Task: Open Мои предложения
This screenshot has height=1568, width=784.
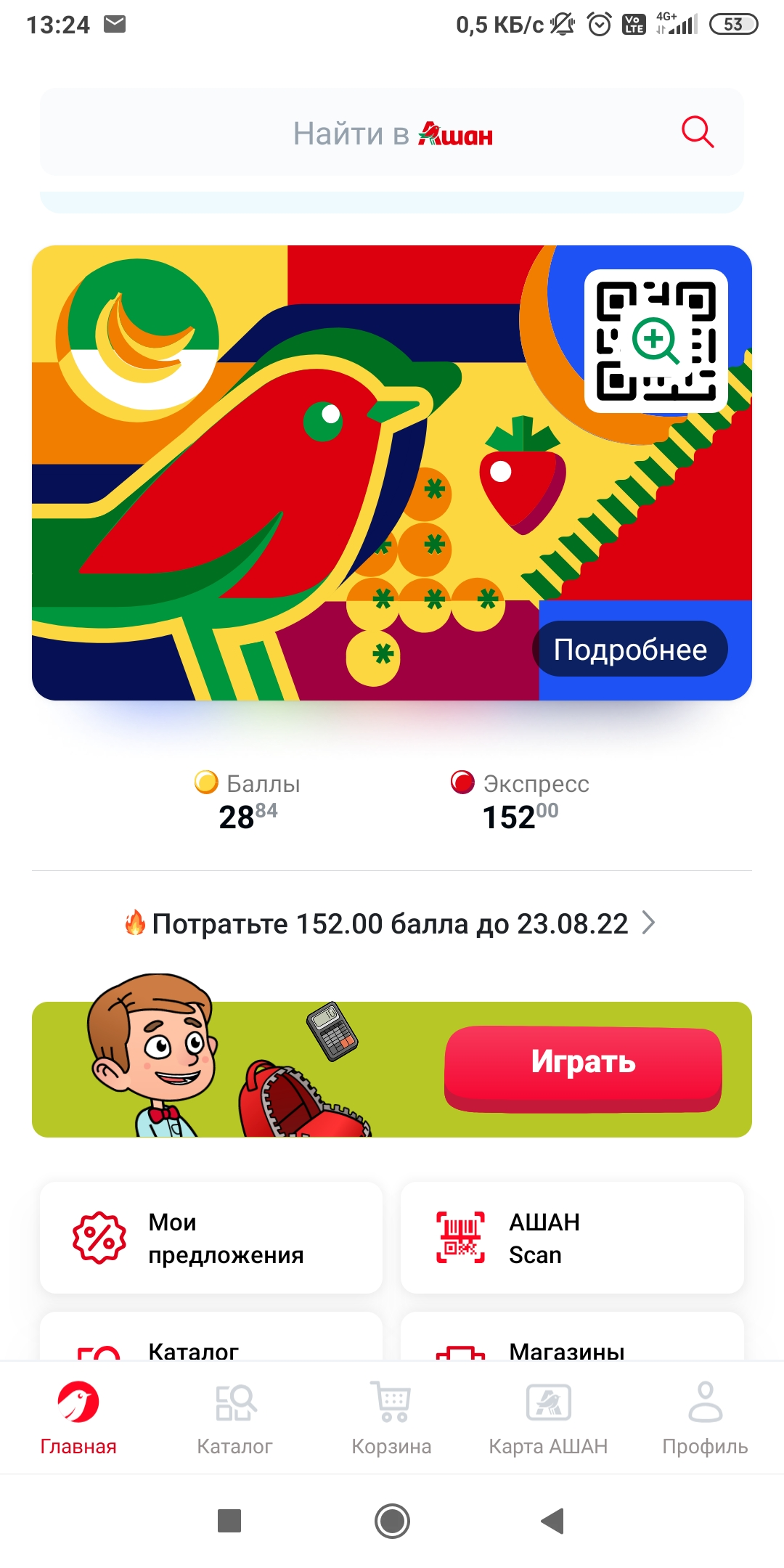Action: point(211,1238)
